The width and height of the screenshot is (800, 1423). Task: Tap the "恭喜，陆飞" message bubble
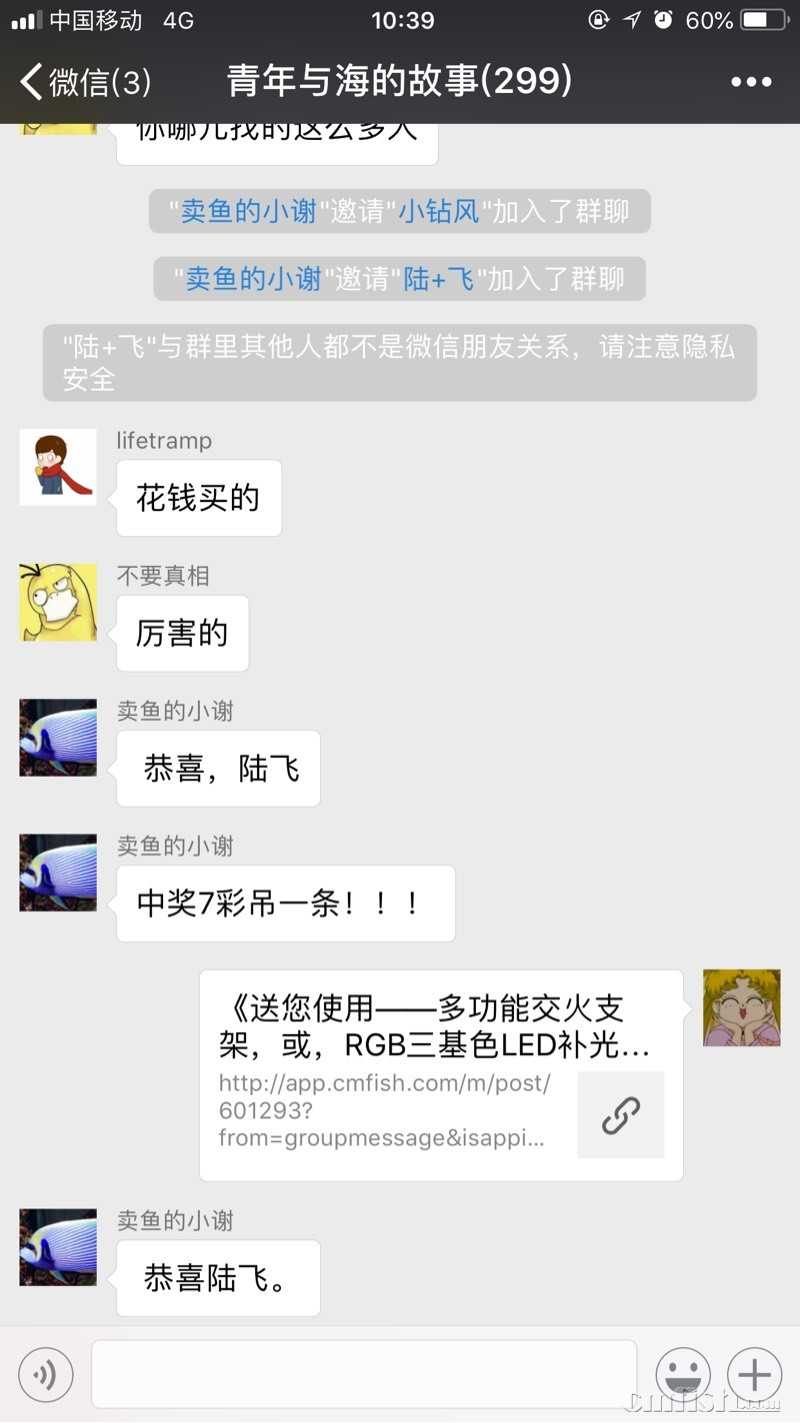point(218,768)
